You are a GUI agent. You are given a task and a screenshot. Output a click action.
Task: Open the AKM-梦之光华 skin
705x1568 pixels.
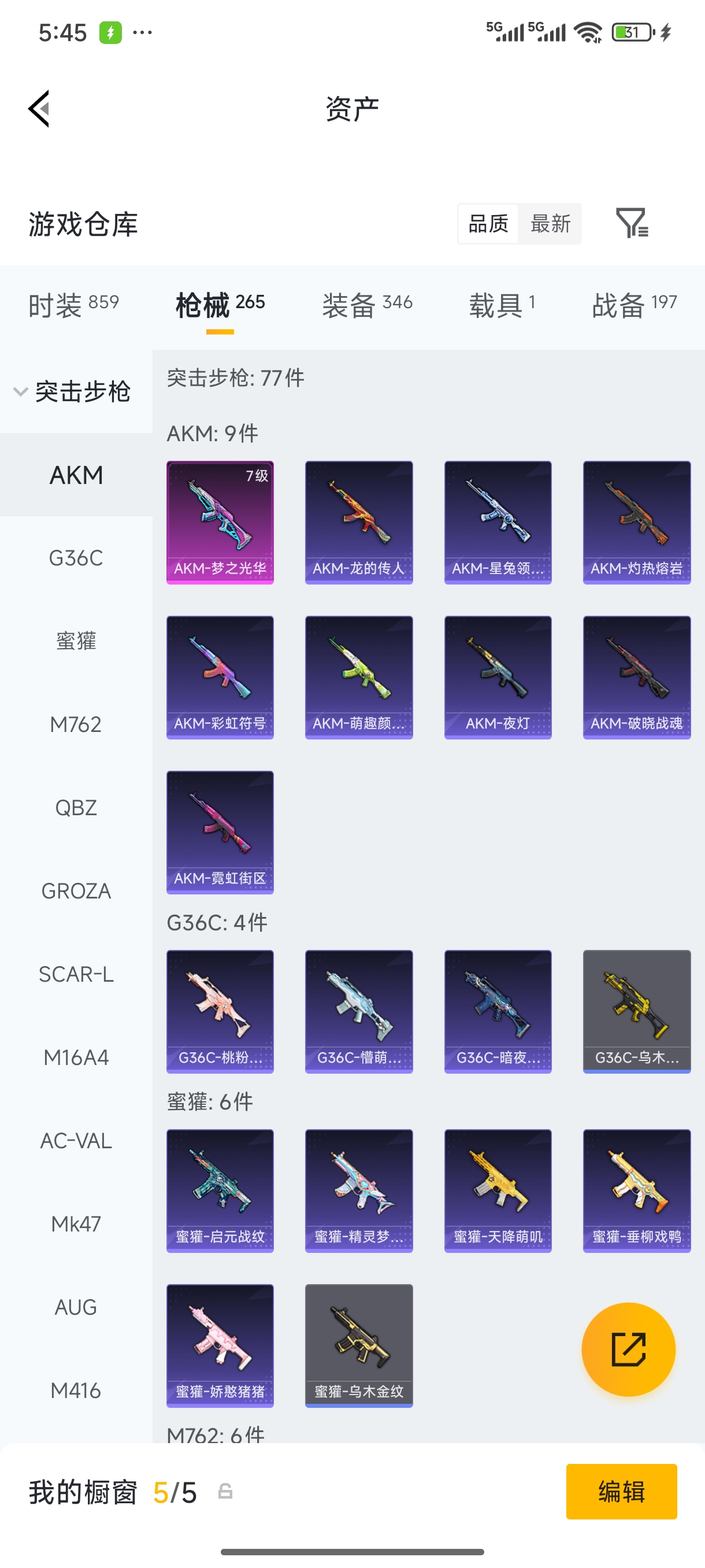coord(220,522)
